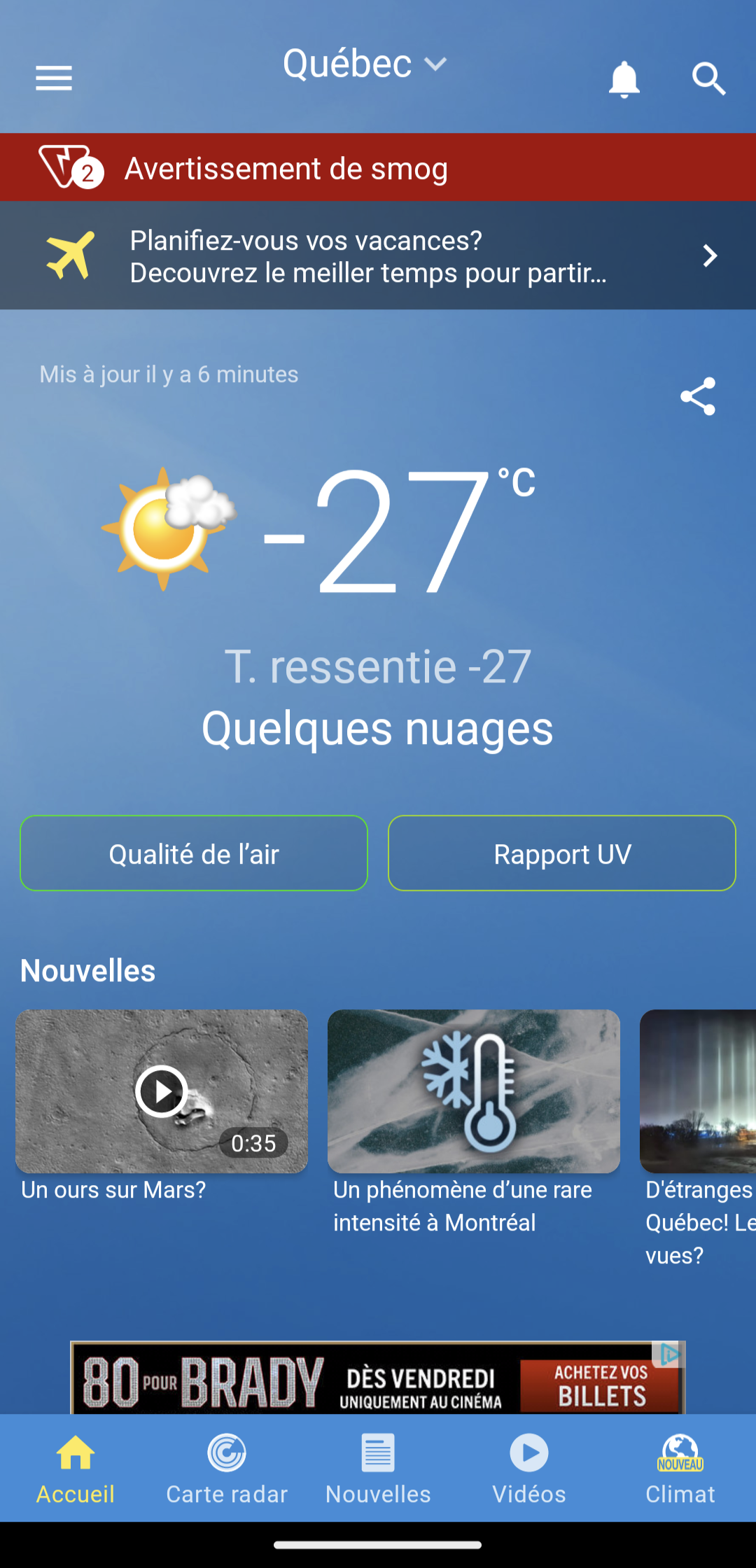Viewport: 756px width, 1568px height.
Task: Open Qualité de l'air report
Action: pos(194,853)
